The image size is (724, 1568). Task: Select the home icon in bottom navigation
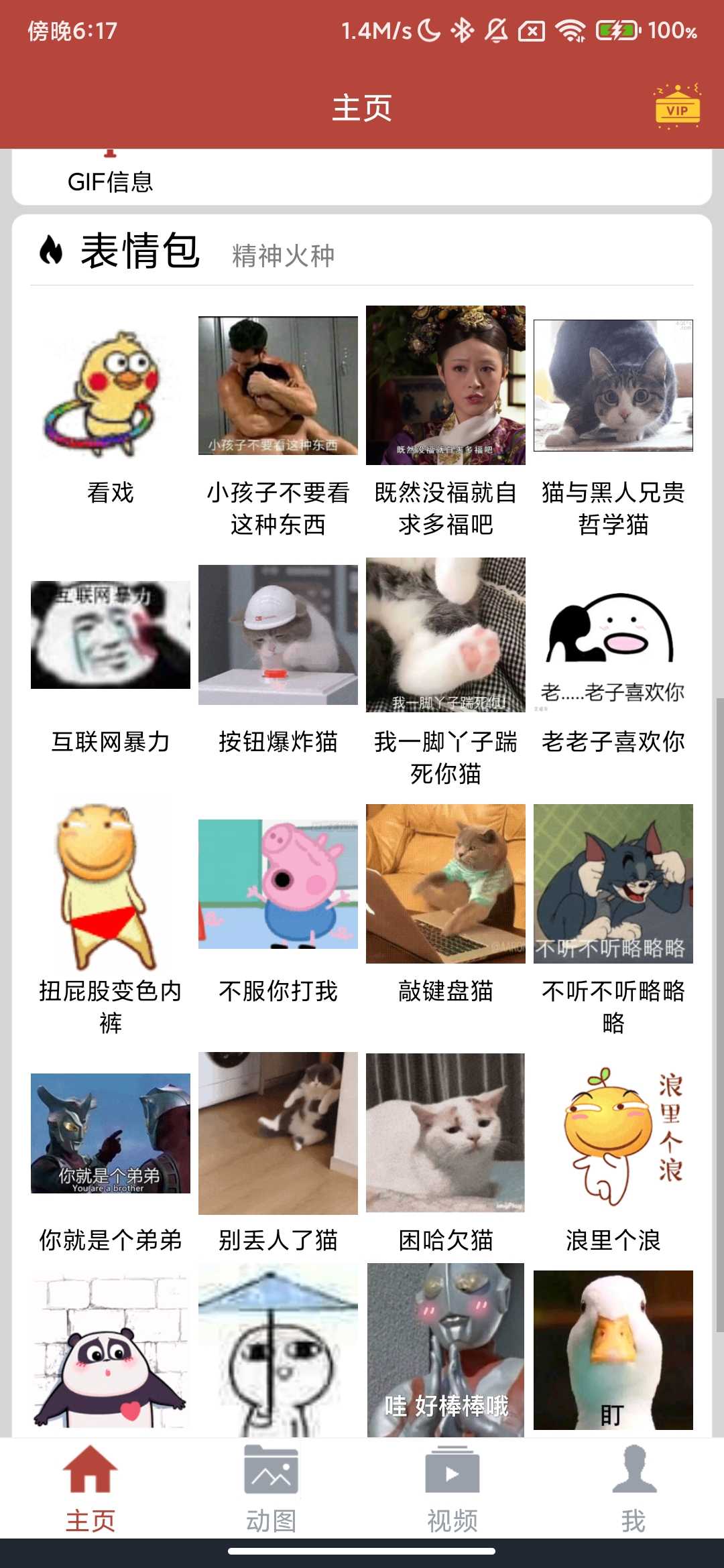coord(92,1469)
